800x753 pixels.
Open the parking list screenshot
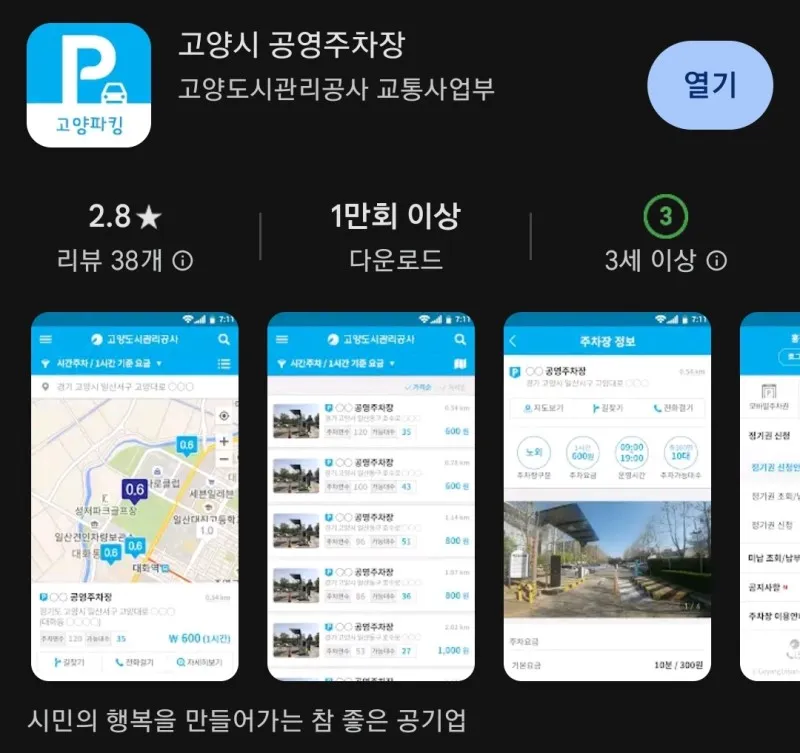[370, 497]
